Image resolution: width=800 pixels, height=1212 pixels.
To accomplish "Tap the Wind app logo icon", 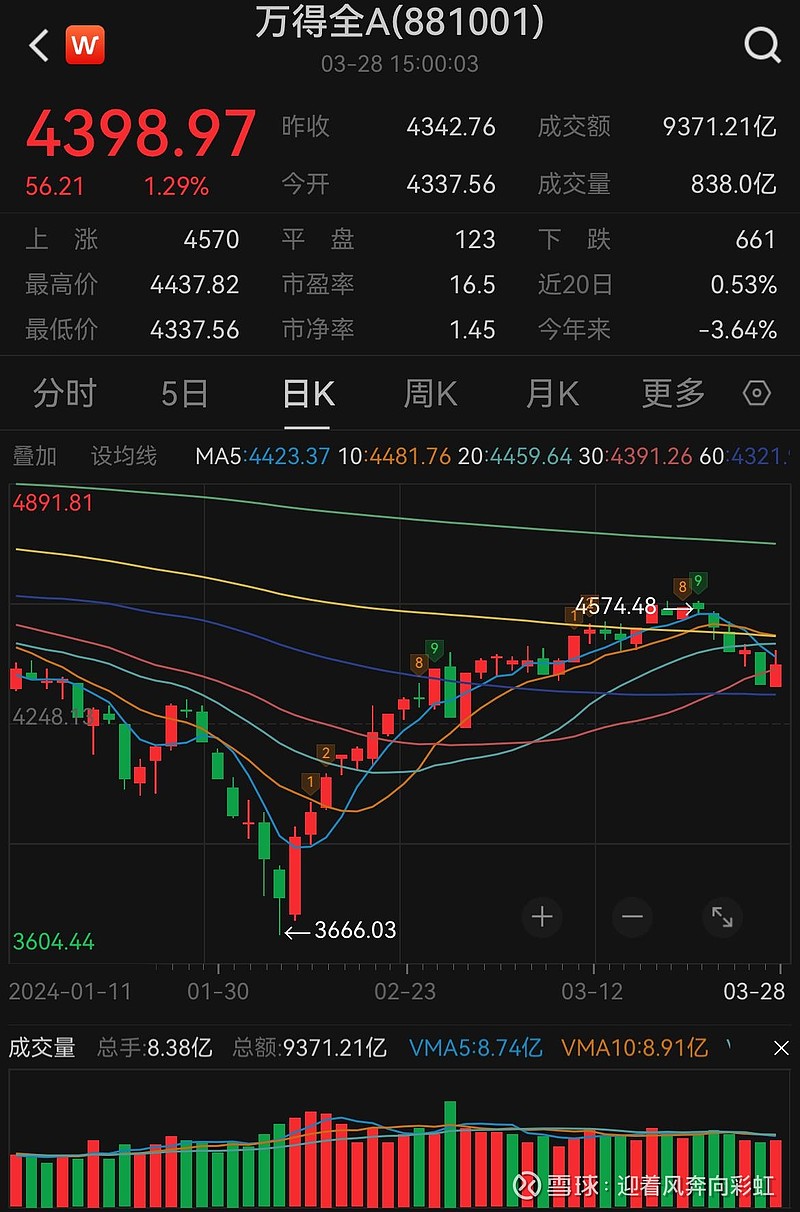I will pos(85,44).
